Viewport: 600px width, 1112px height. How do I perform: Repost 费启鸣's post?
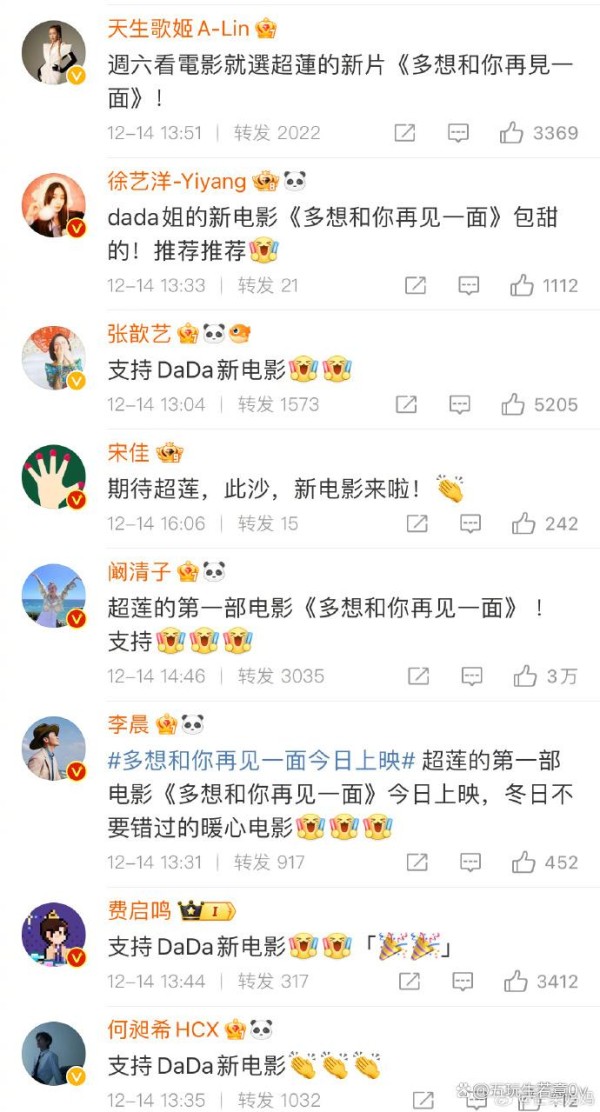click(x=410, y=982)
